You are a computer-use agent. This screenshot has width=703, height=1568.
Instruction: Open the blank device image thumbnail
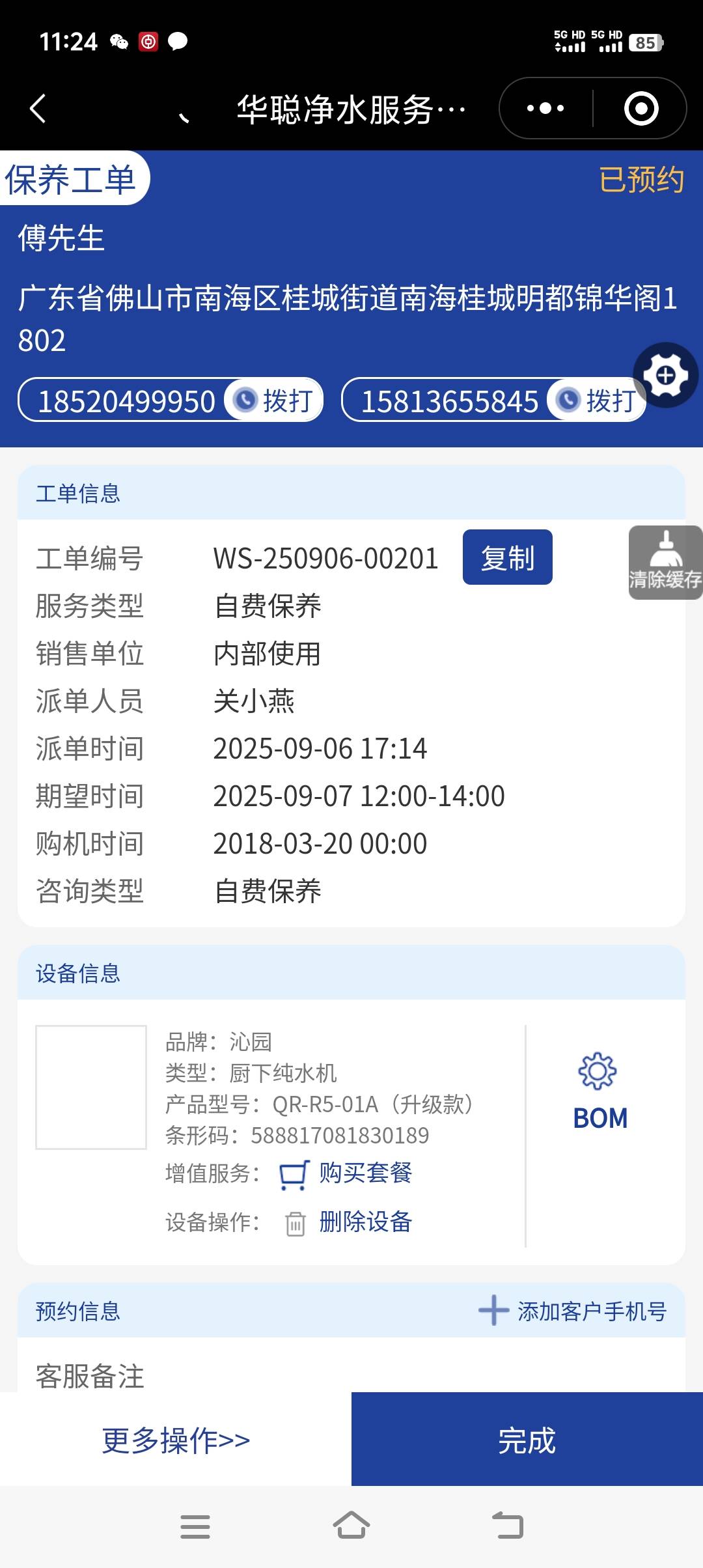pyautogui.click(x=91, y=1087)
